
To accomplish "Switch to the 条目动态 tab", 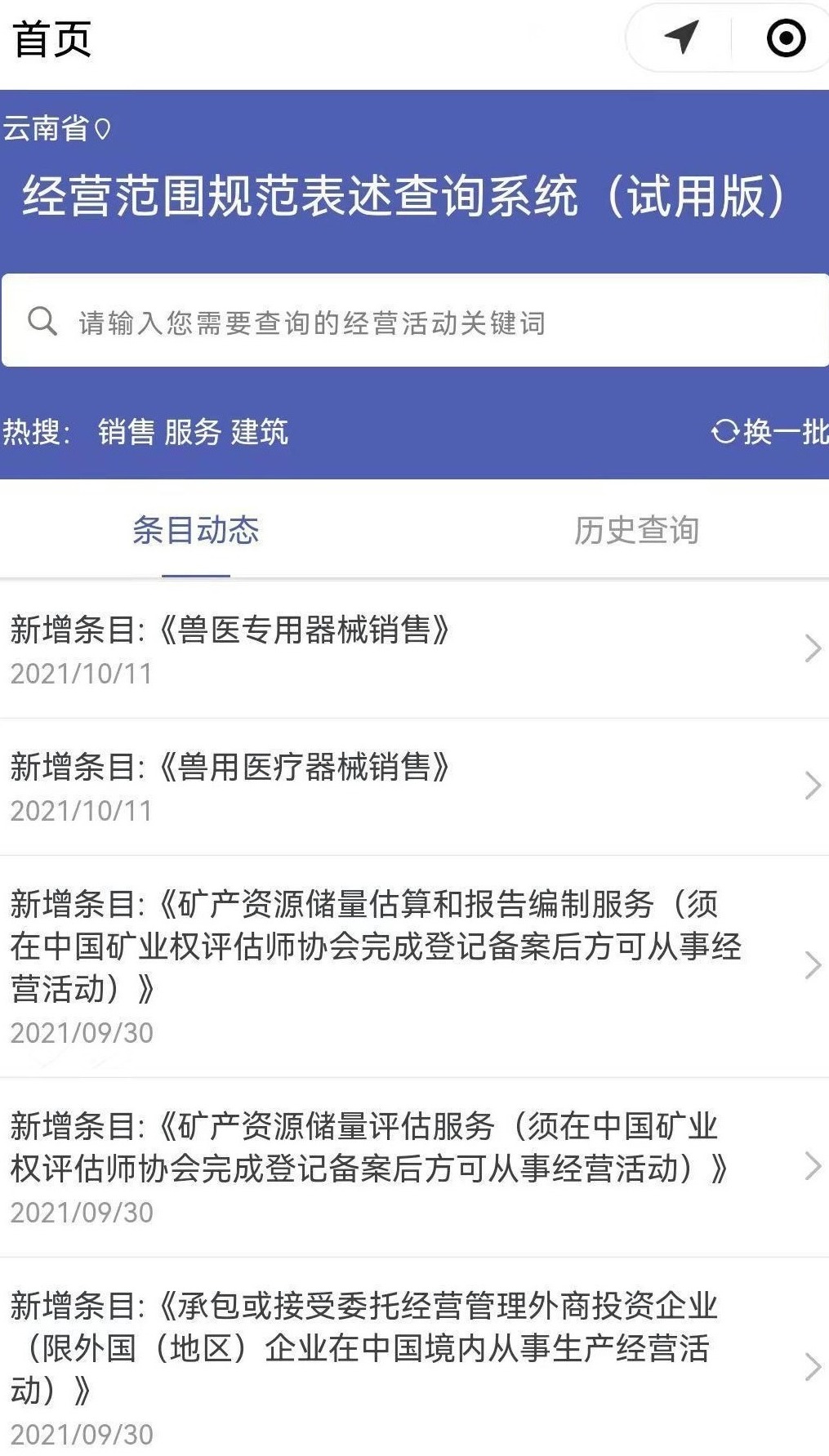I will 196,531.
